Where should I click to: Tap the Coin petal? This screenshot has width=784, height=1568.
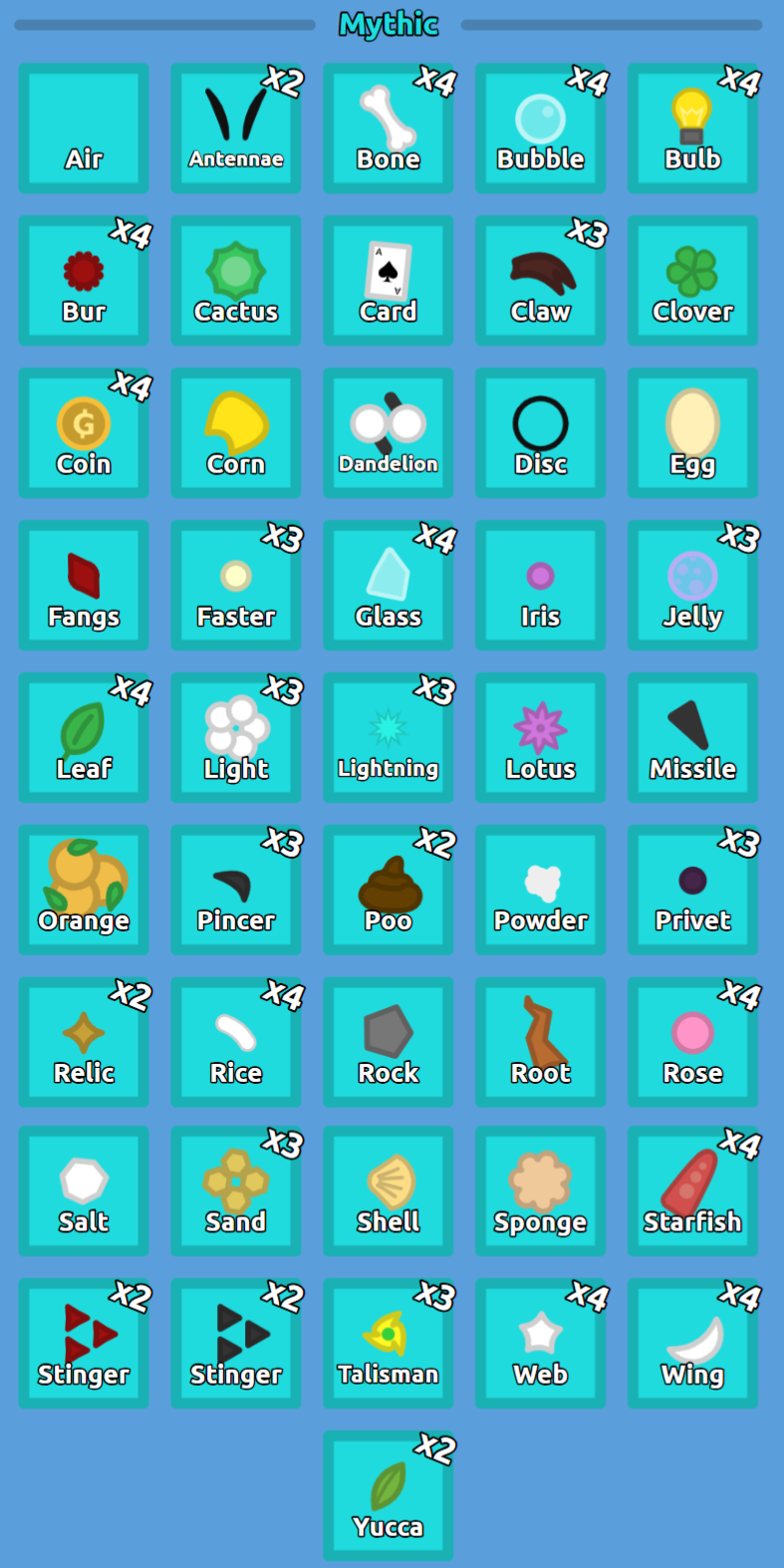84,433
